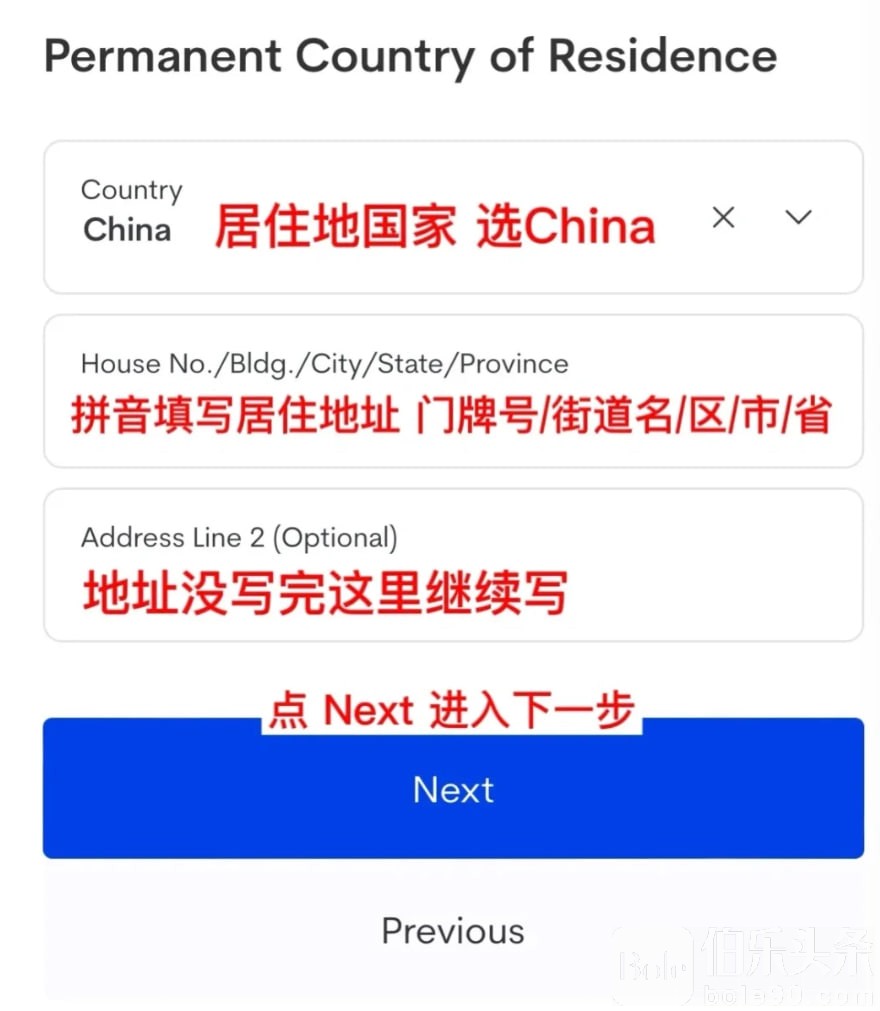
Task: Go back with the Previous button
Action: coord(453,931)
